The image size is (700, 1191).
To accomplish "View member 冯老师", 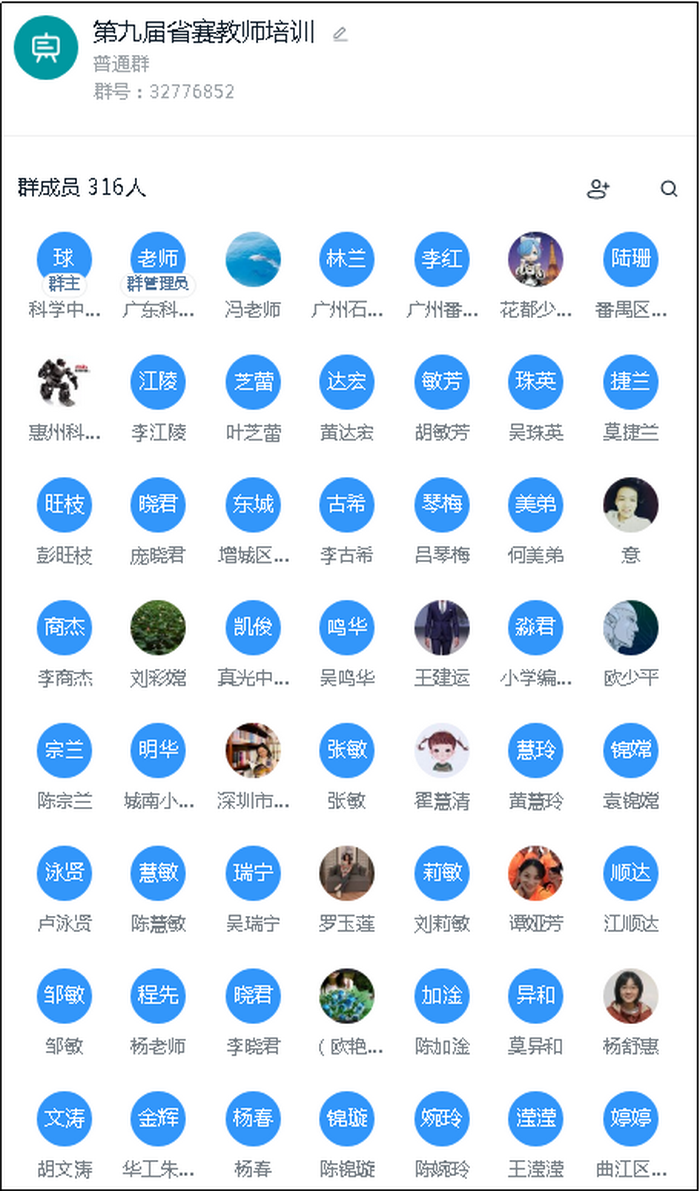I will [x=253, y=260].
